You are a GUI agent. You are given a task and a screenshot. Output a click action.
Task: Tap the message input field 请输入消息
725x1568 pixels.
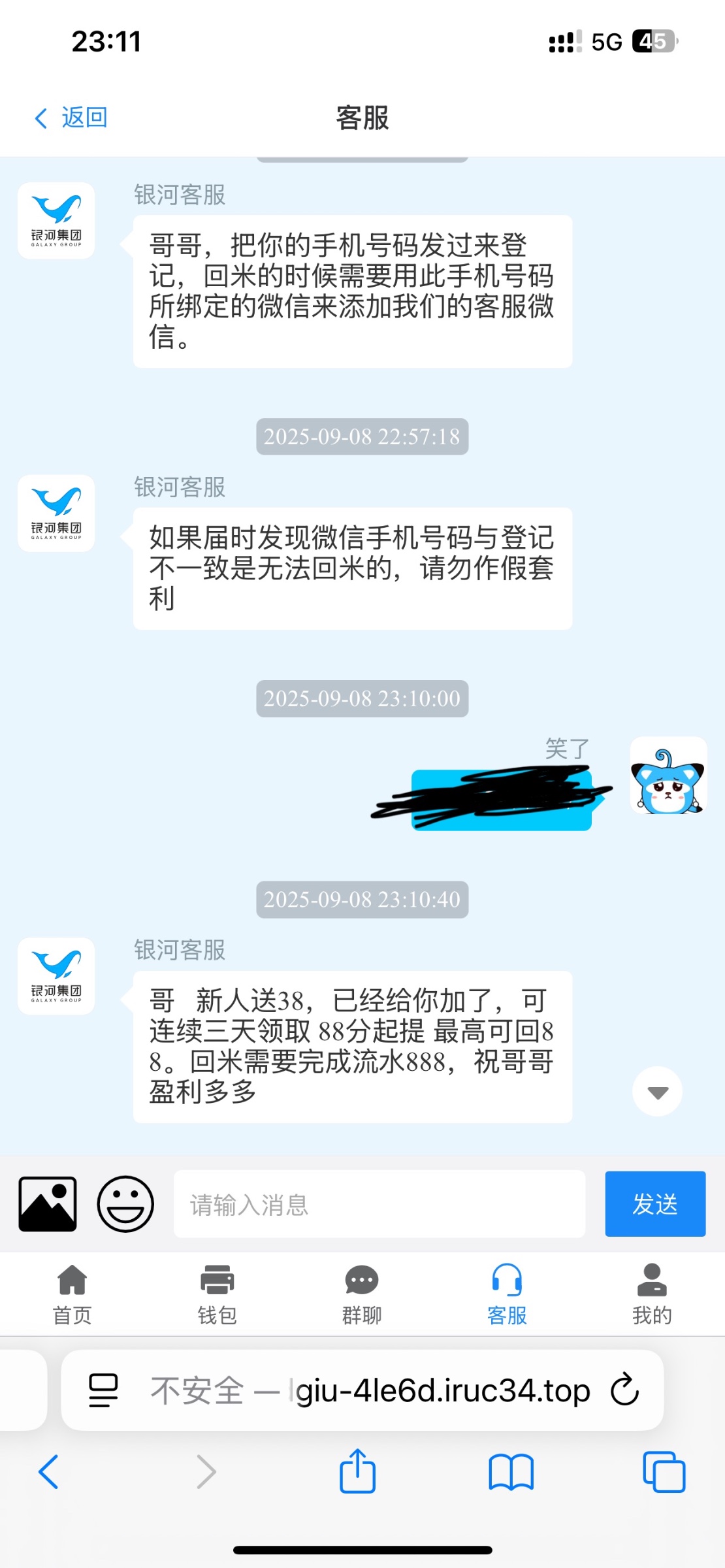tap(379, 1204)
